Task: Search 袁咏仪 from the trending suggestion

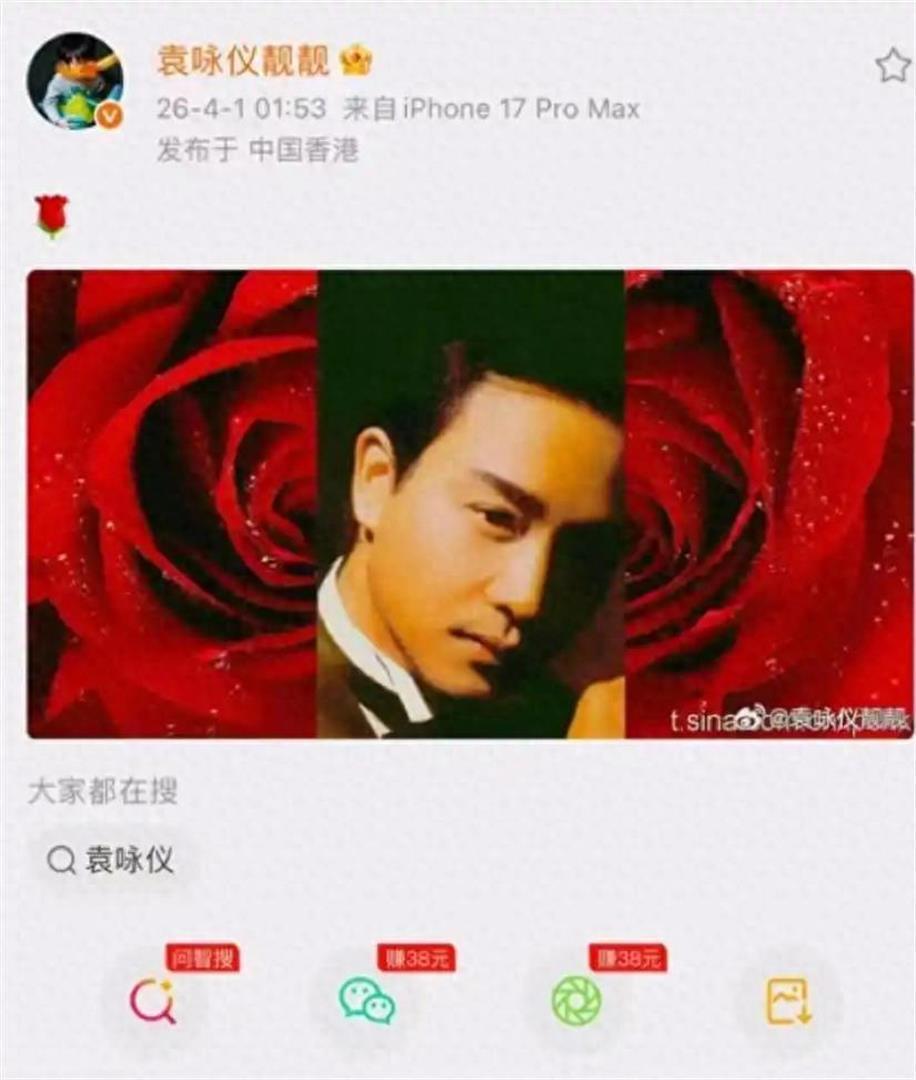Action: [130, 858]
